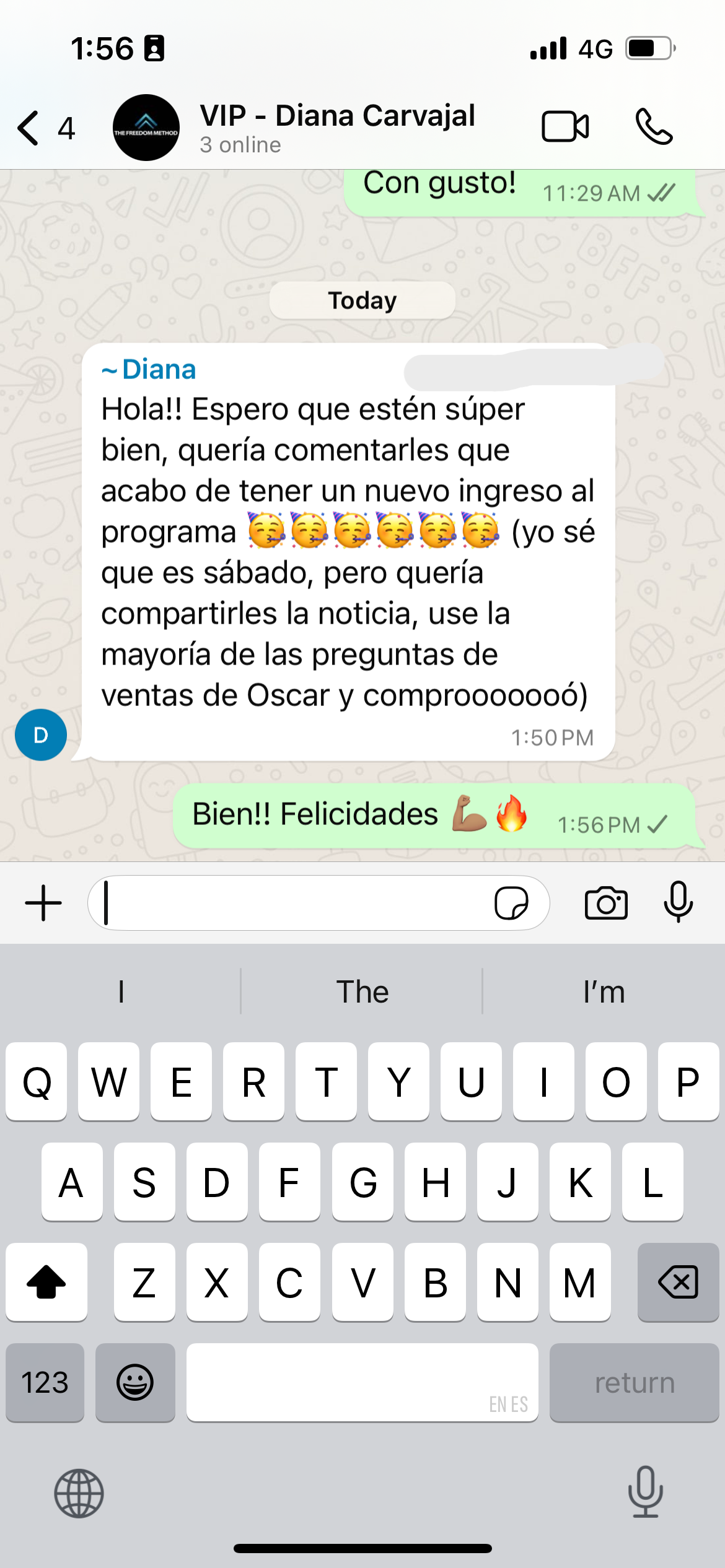The height and width of the screenshot is (1568, 725).
Task: Tap the keyboard backspace key
Action: [678, 1282]
